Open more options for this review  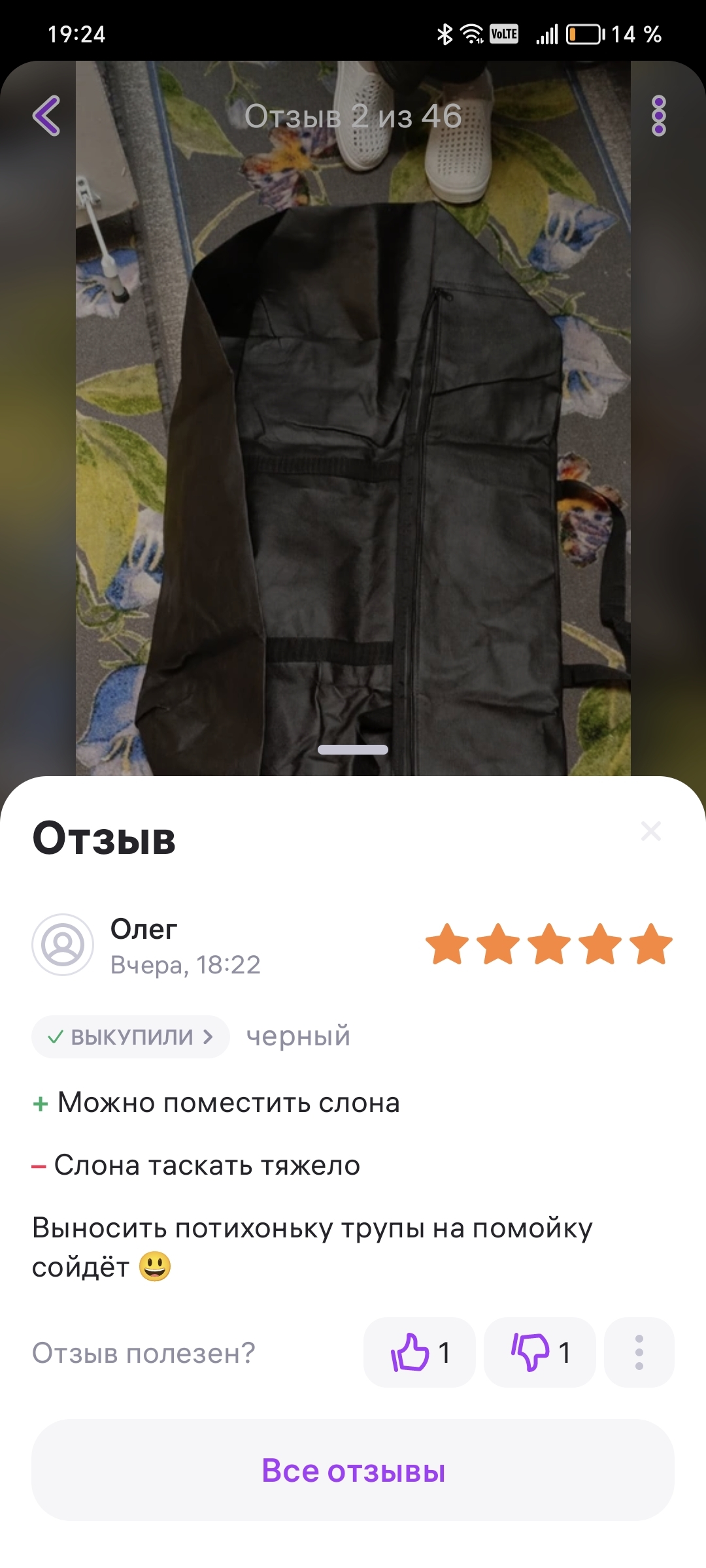tap(639, 1352)
